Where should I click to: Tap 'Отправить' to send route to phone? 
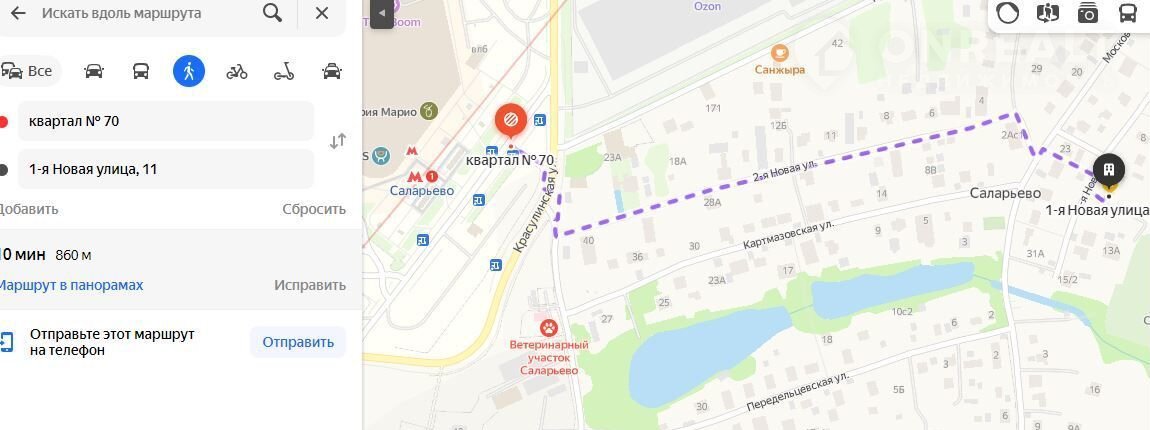[298, 342]
